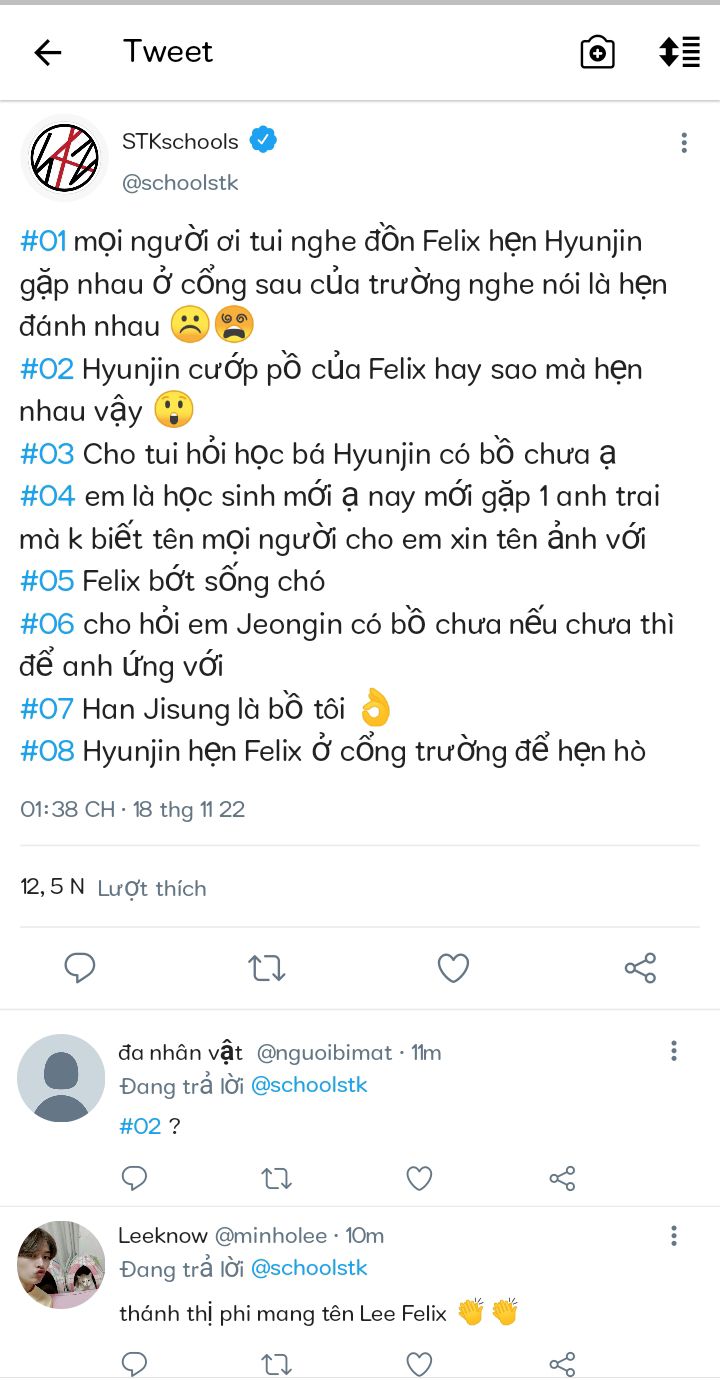Like Leeknow's reply
The width and height of the screenshot is (720, 1380).
click(419, 1364)
